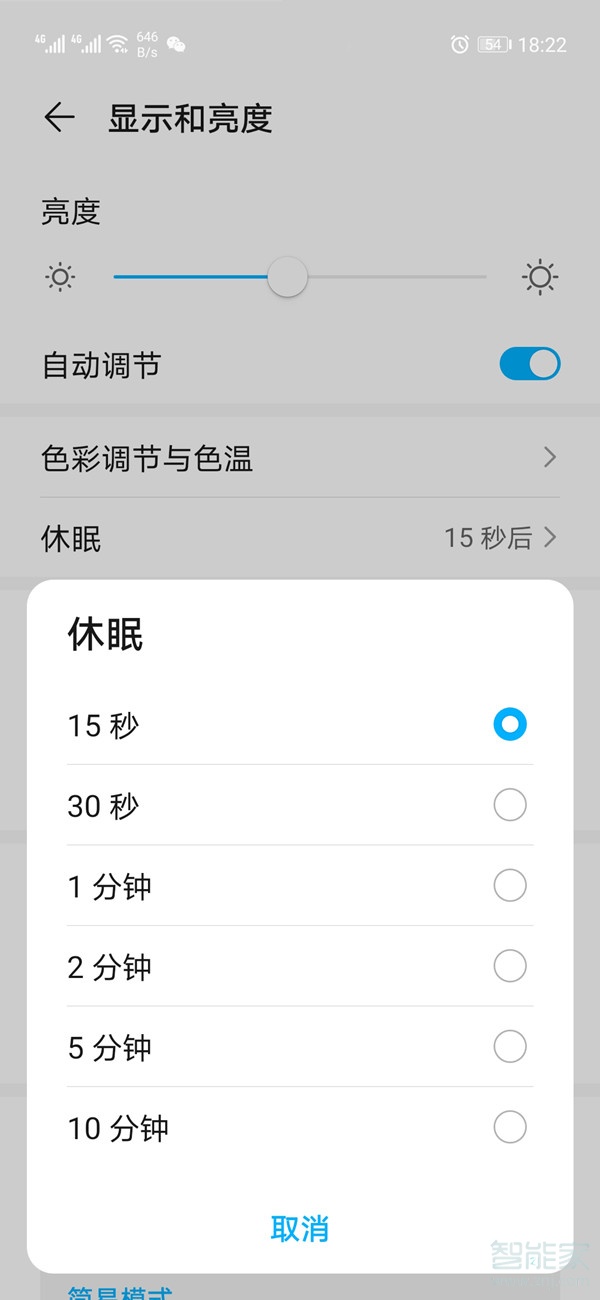Choose 30 秒 as sleep timeout
Viewport: 600px width, 1300px height.
point(509,805)
